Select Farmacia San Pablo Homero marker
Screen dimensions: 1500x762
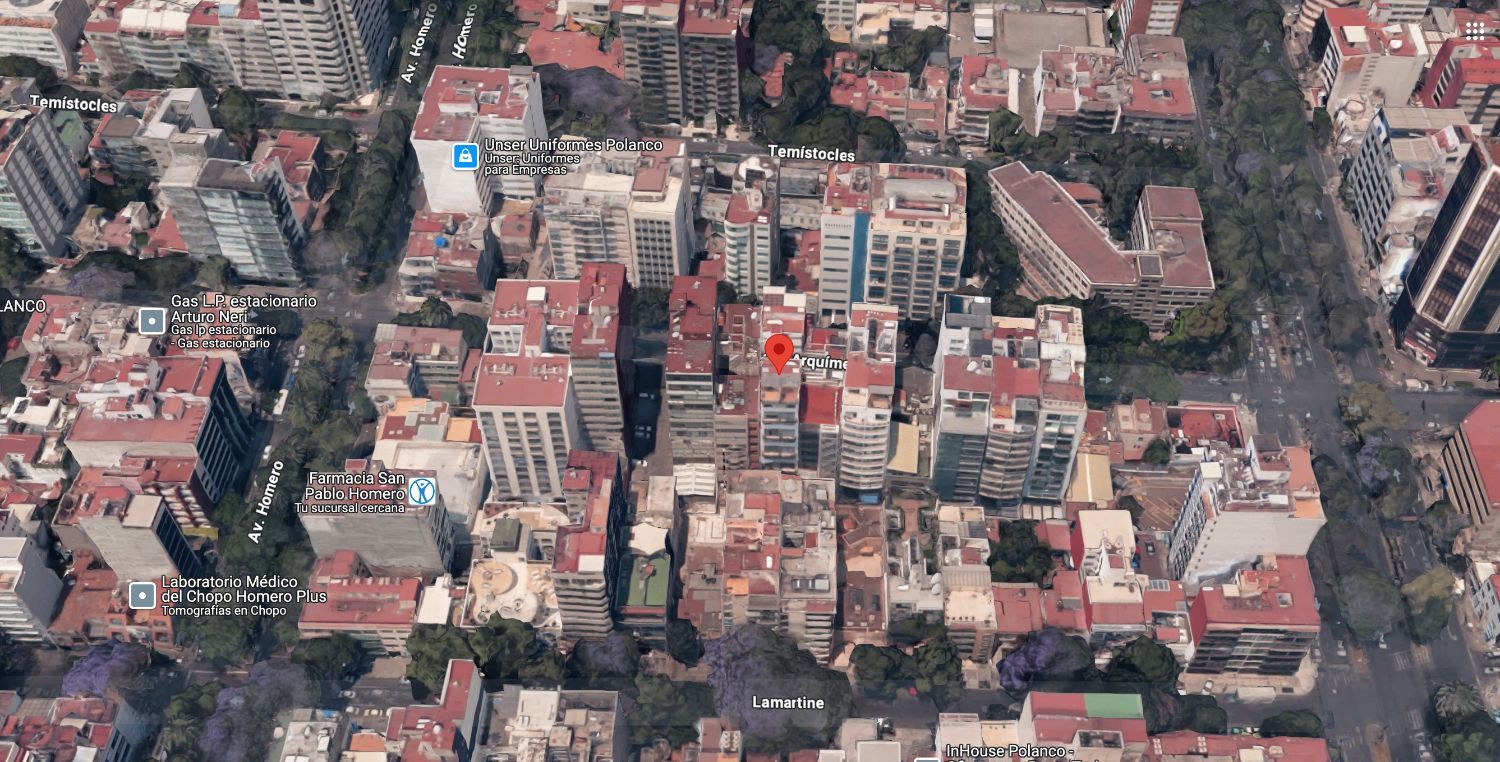[x=422, y=491]
